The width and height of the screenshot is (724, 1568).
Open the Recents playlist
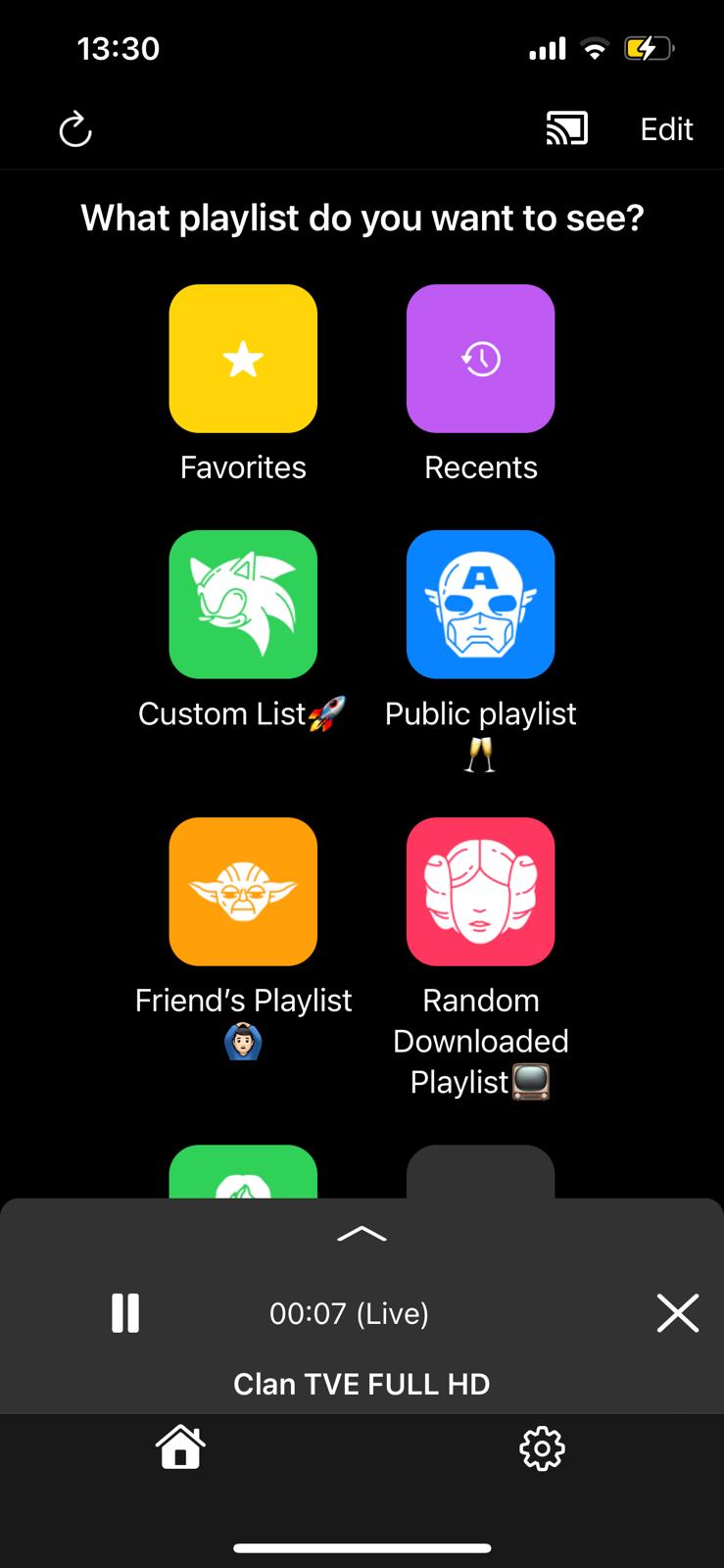(480, 359)
